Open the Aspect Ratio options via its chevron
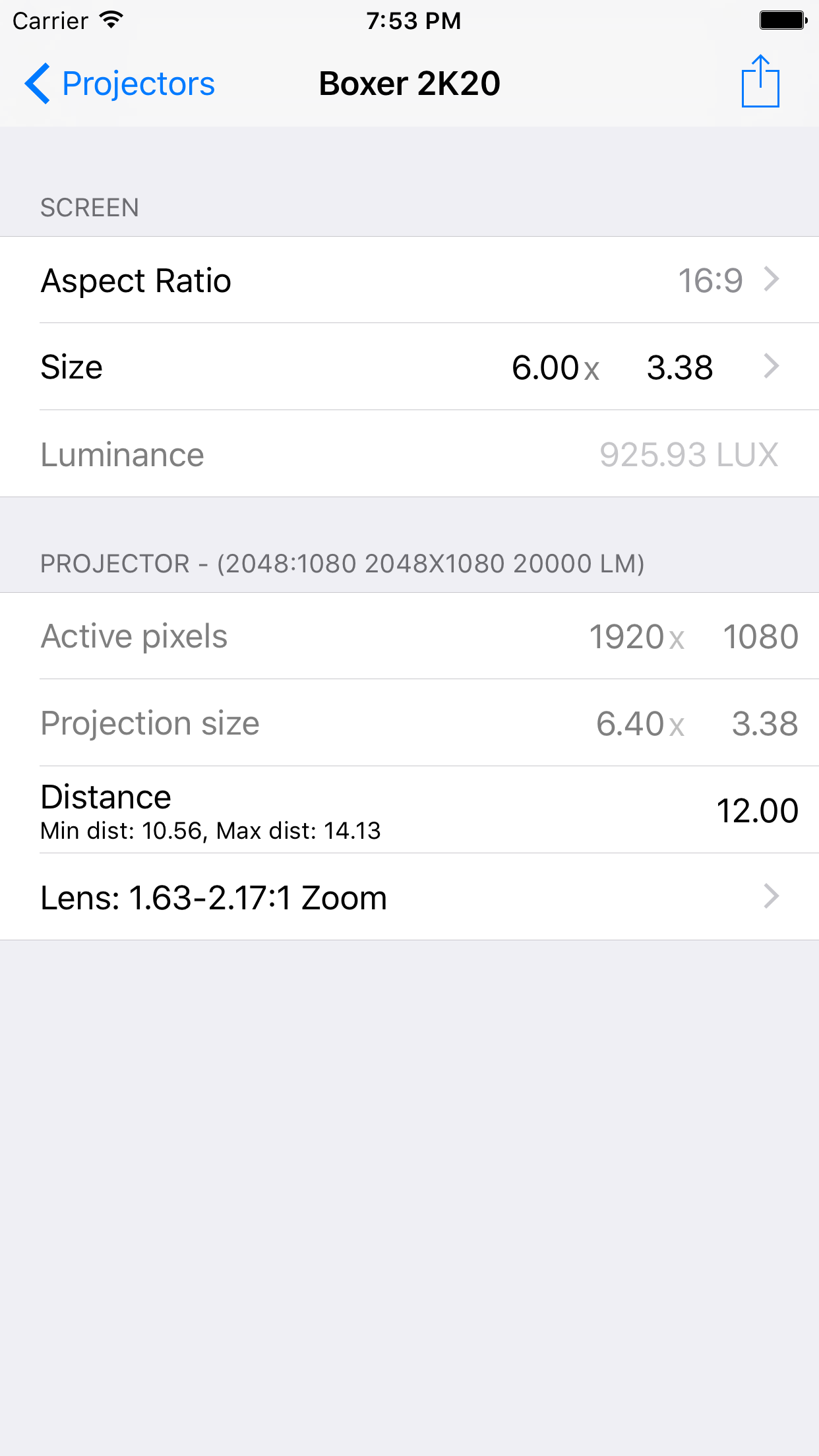Viewport: 819px width, 1456px height. (770, 280)
